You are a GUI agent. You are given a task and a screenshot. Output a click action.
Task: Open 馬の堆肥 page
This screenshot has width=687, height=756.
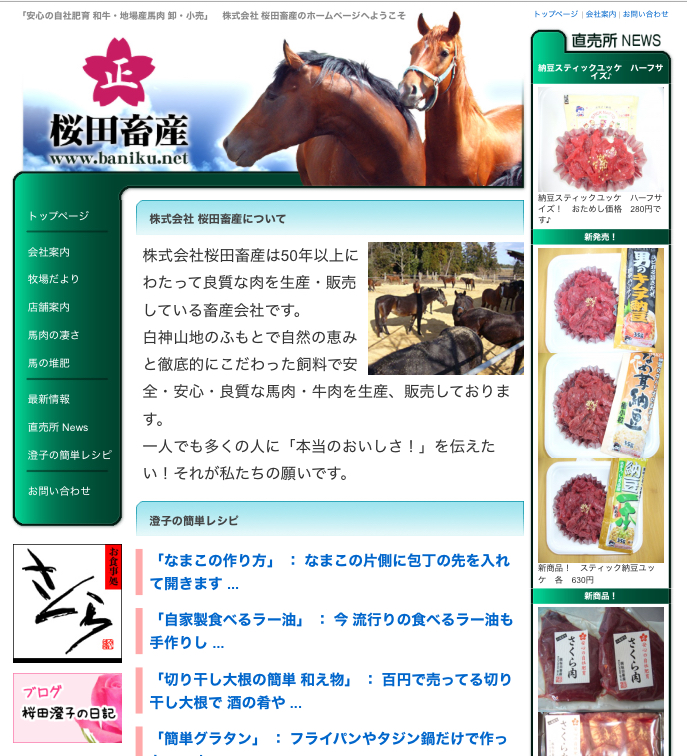point(48,363)
